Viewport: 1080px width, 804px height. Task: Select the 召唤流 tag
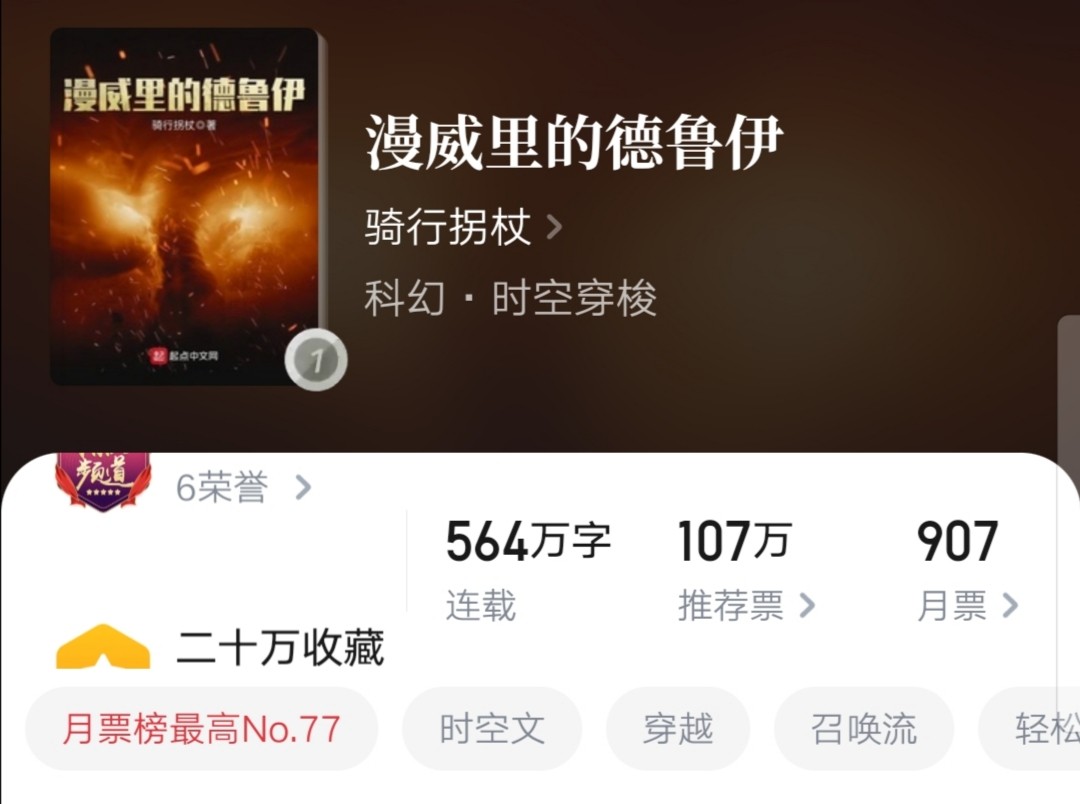pyautogui.click(x=863, y=729)
